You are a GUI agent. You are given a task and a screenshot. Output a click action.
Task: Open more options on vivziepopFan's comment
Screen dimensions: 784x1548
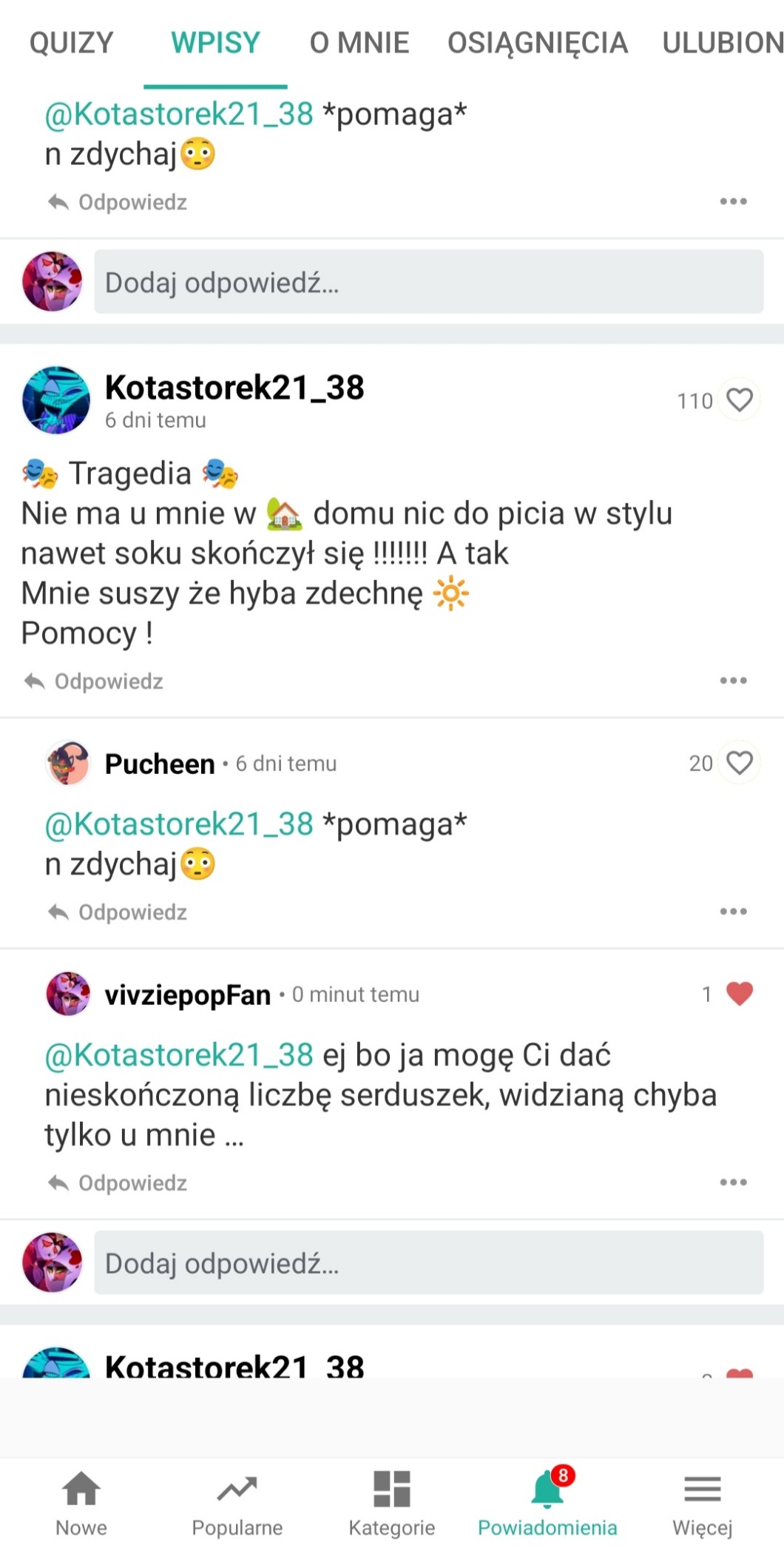pyautogui.click(x=733, y=1182)
